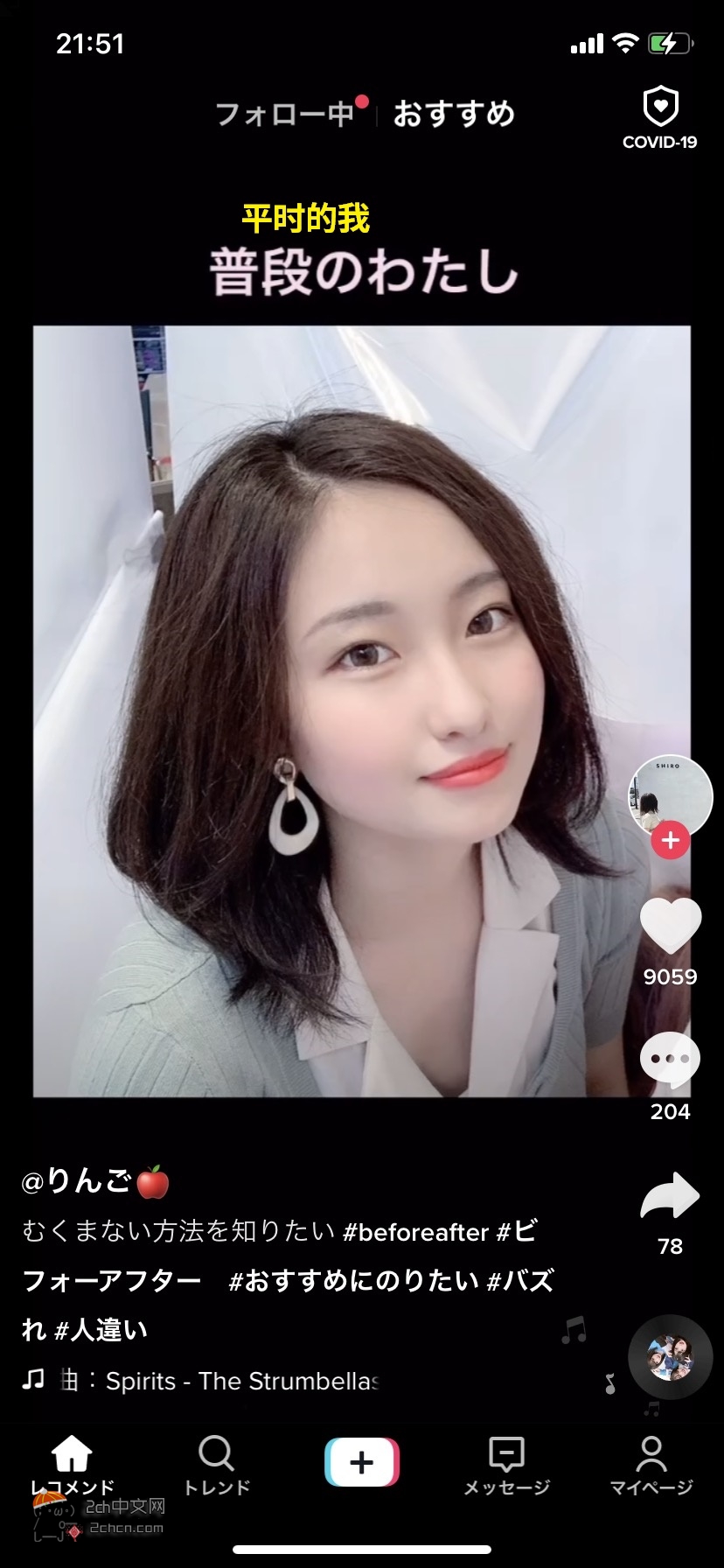Tap the #beforeafter hashtag
The height and width of the screenshot is (1568, 724).
coord(415,1232)
